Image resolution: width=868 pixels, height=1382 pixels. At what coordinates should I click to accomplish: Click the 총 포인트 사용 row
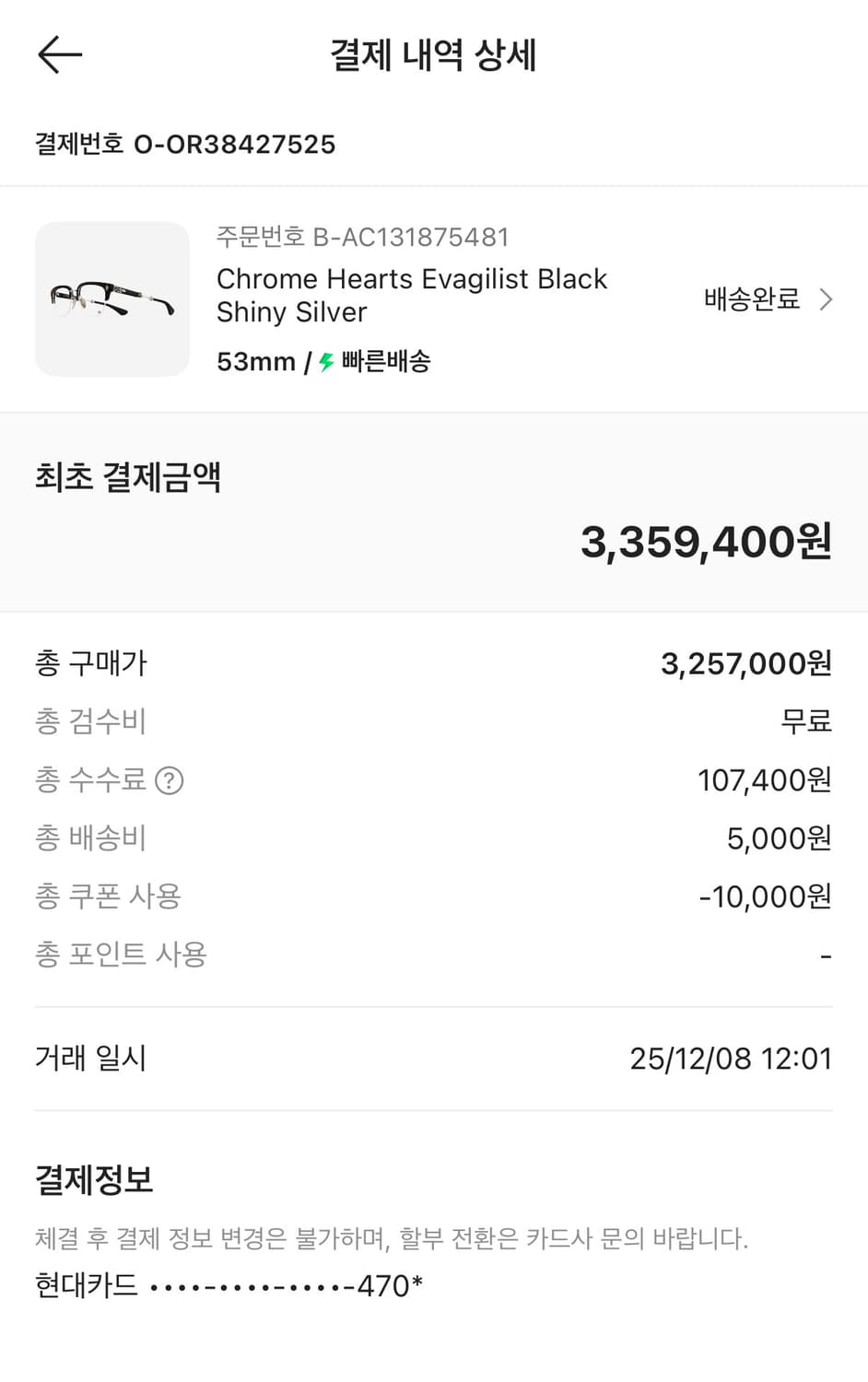(121, 955)
